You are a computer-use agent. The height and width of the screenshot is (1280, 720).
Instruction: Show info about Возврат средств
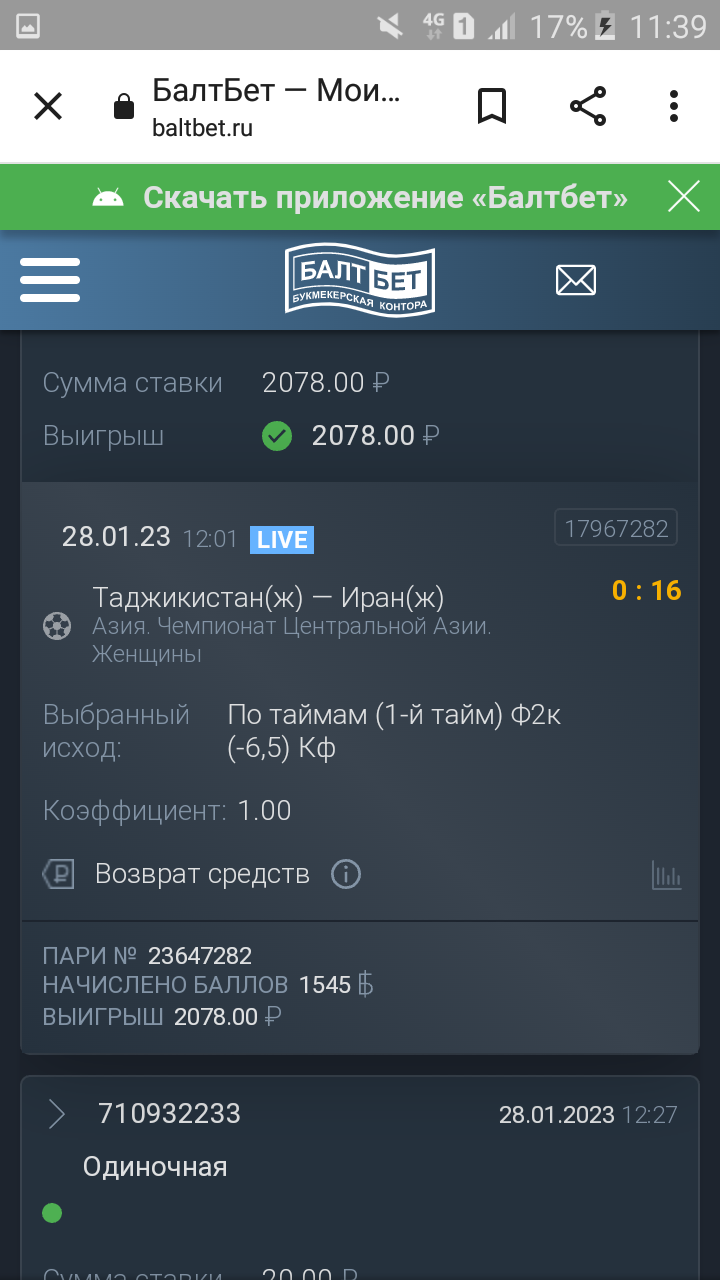click(346, 874)
